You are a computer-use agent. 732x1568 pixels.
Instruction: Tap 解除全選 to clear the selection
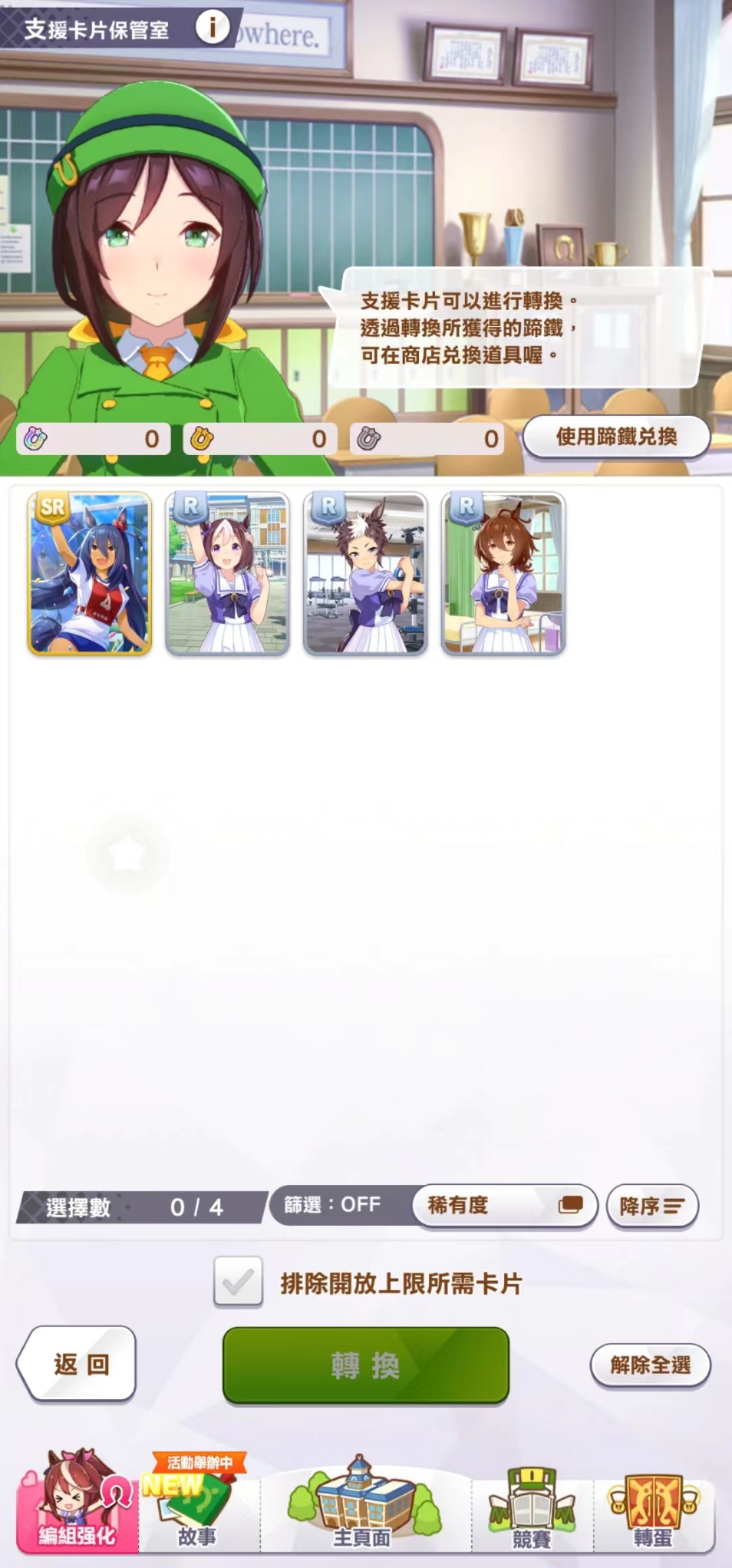click(x=650, y=1365)
